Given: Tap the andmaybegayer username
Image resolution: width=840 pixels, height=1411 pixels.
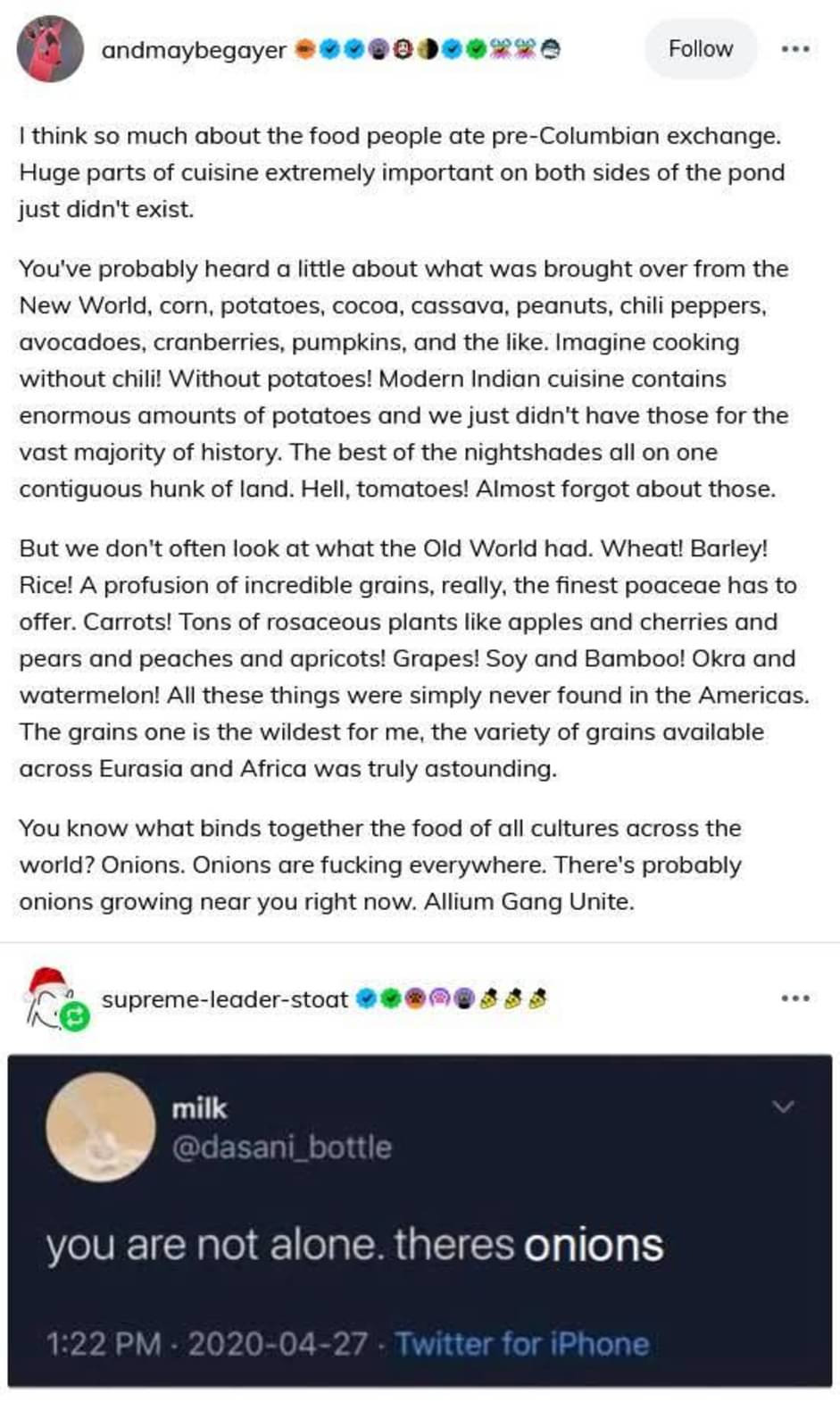Looking at the screenshot, I should 194,50.
